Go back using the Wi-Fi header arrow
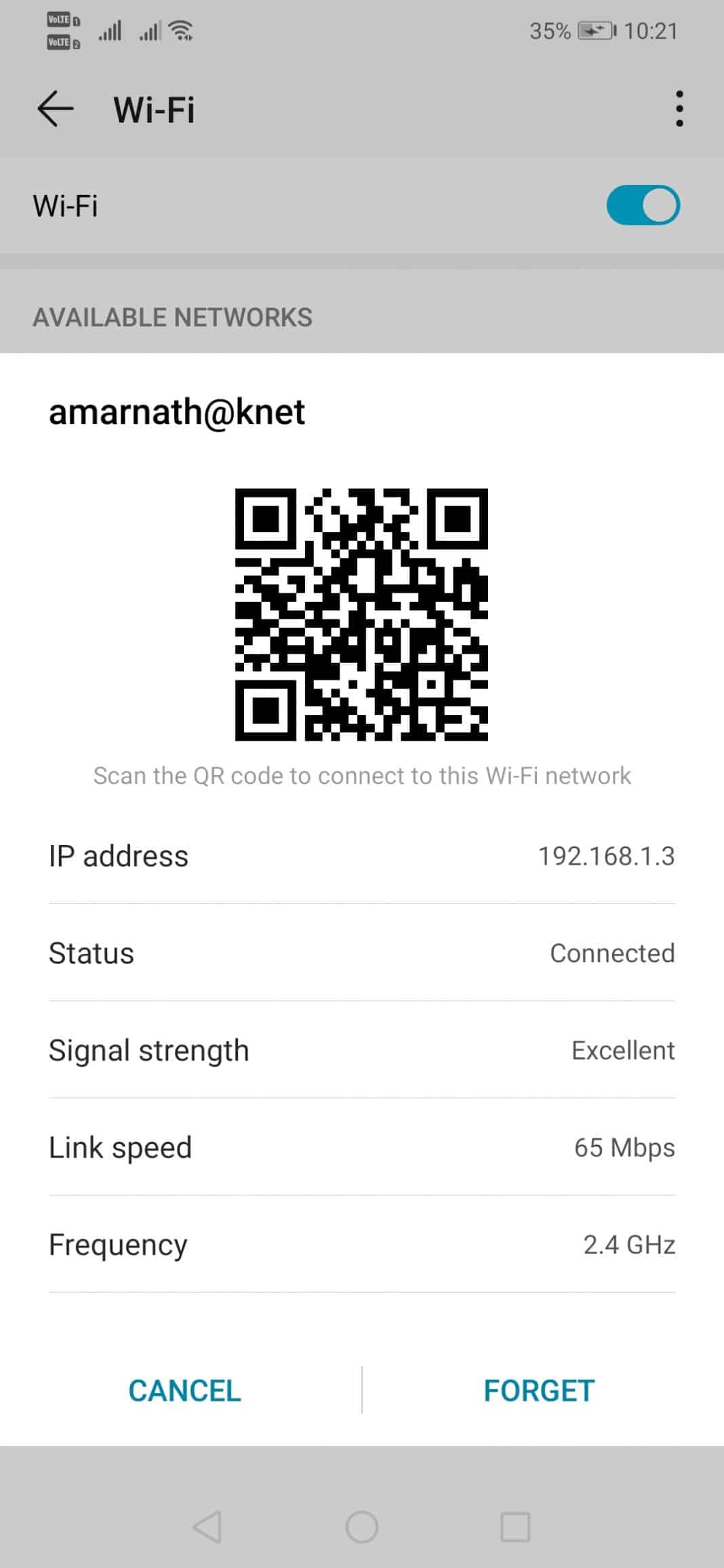Screen dimensions: 724x1568 coord(55,109)
